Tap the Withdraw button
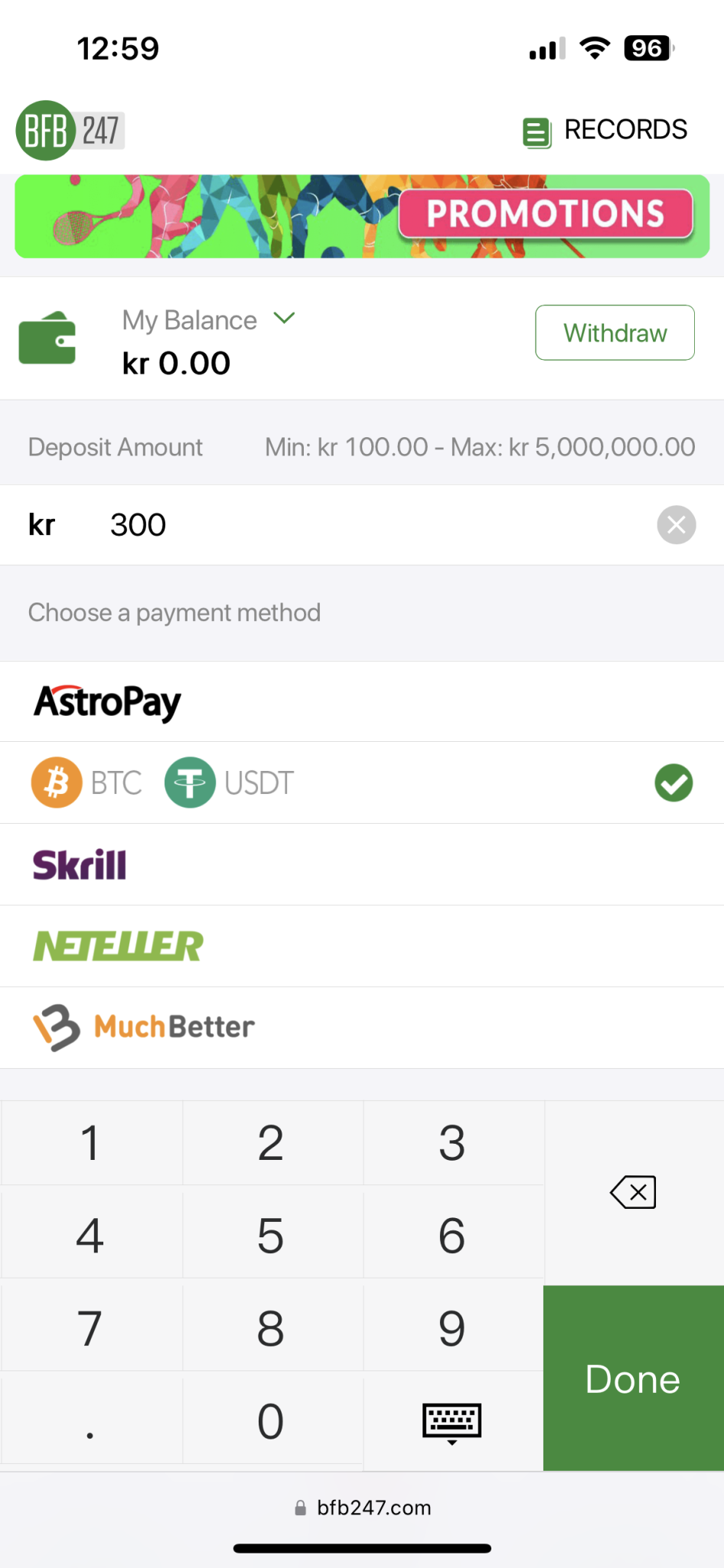 point(615,333)
